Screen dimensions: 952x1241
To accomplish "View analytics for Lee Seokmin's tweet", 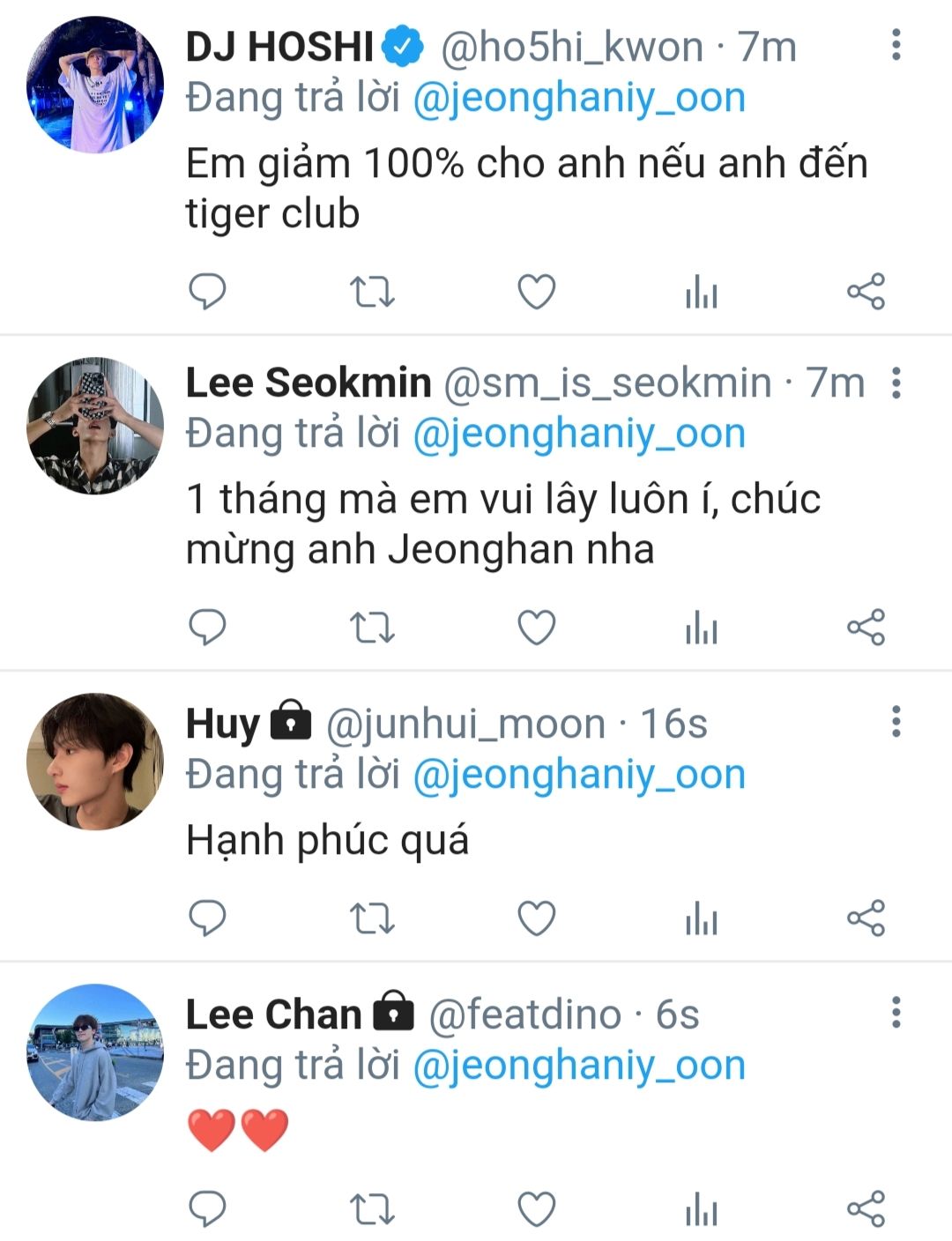I will 702,628.
